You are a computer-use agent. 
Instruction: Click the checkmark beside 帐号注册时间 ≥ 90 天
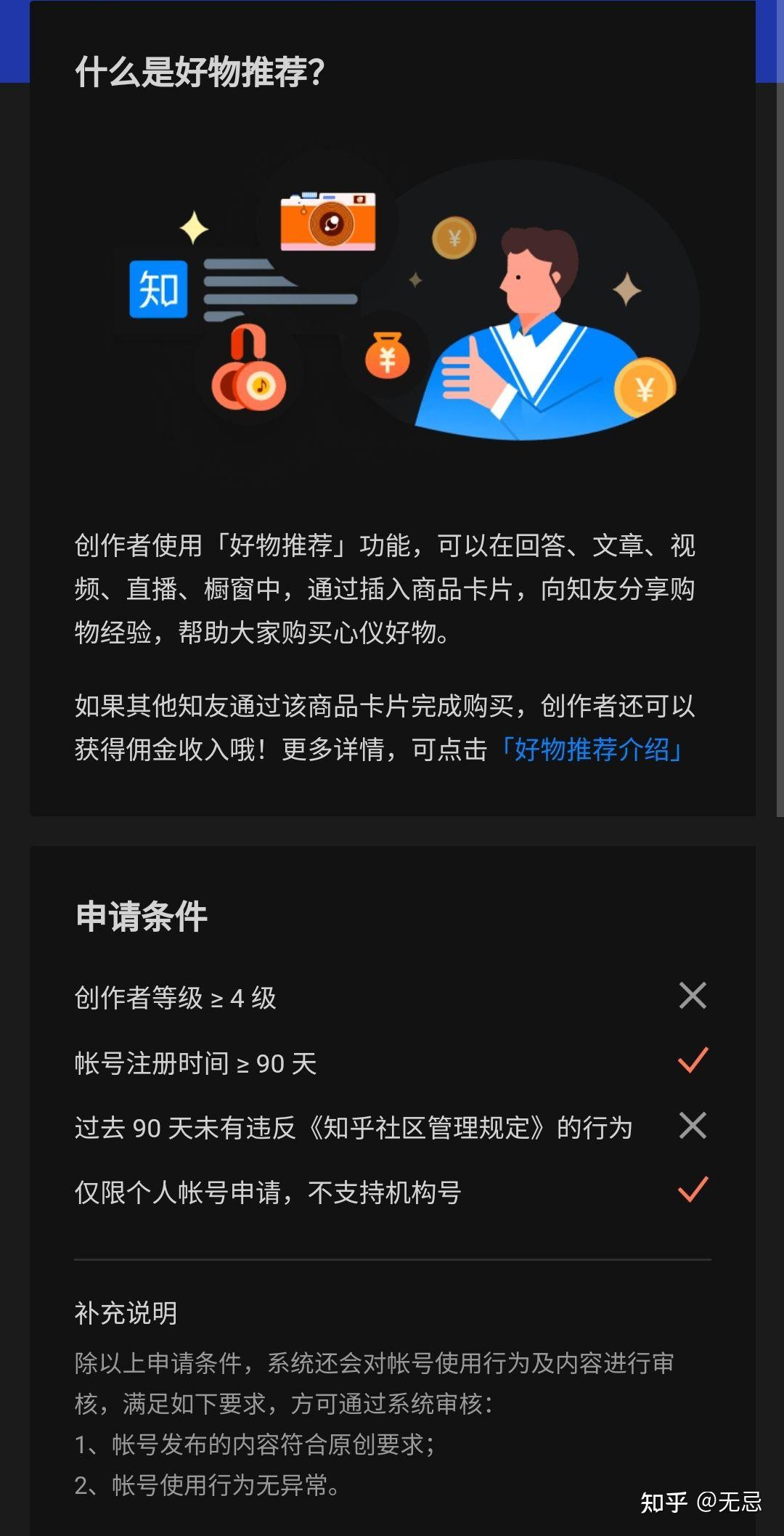coord(690,1061)
